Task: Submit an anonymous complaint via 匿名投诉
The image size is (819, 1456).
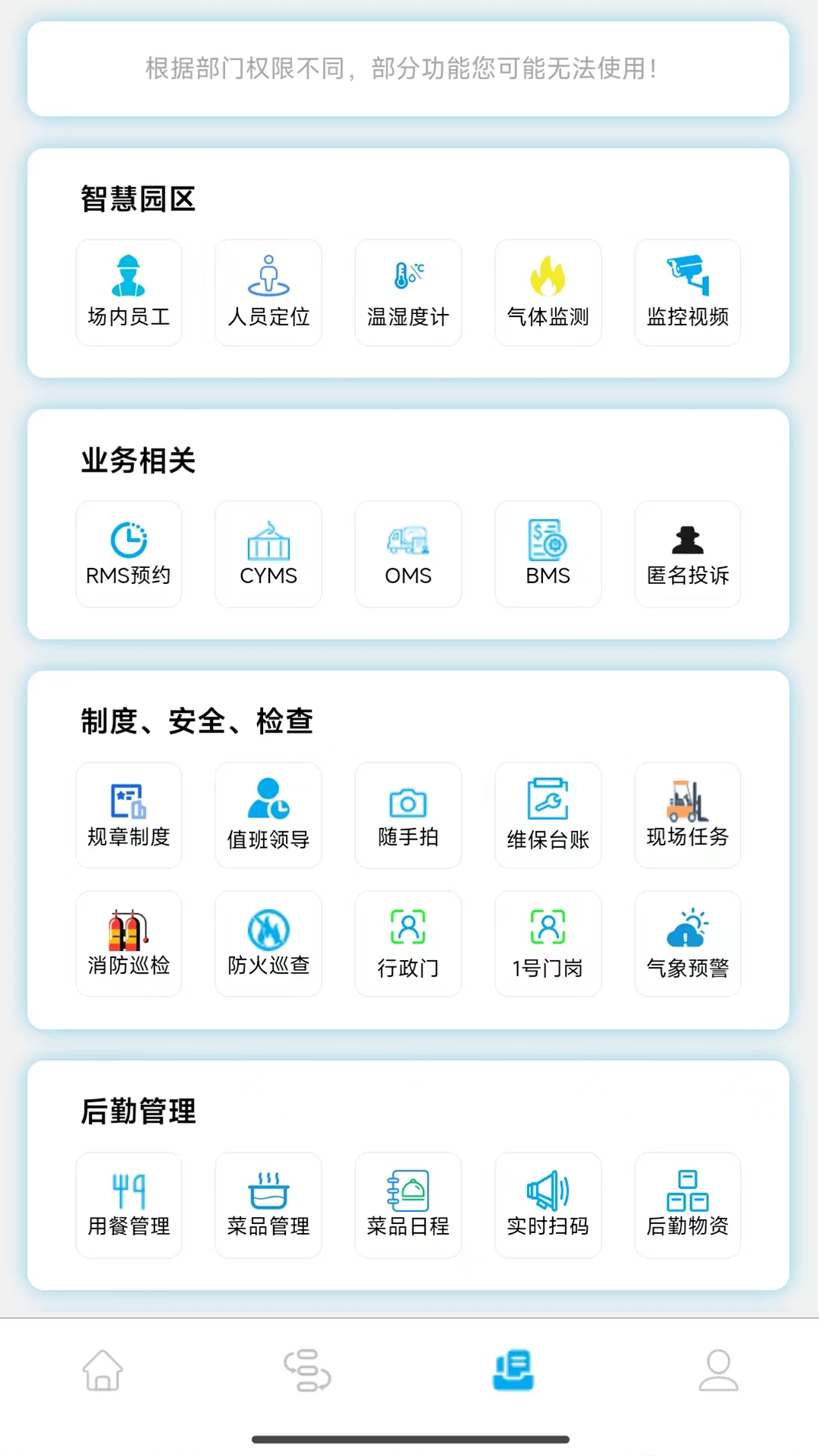Action: [687, 553]
